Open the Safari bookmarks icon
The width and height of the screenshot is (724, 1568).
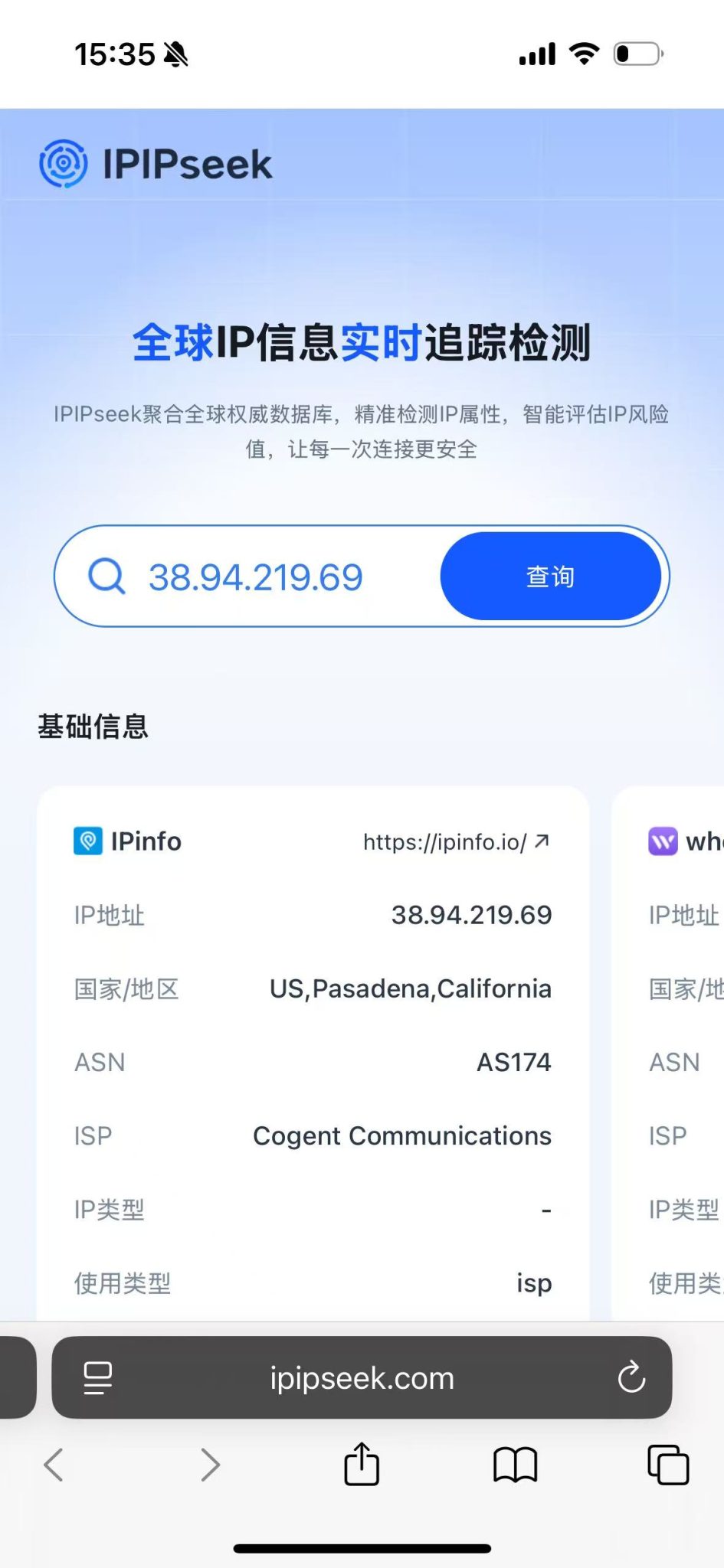pos(515,1464)
